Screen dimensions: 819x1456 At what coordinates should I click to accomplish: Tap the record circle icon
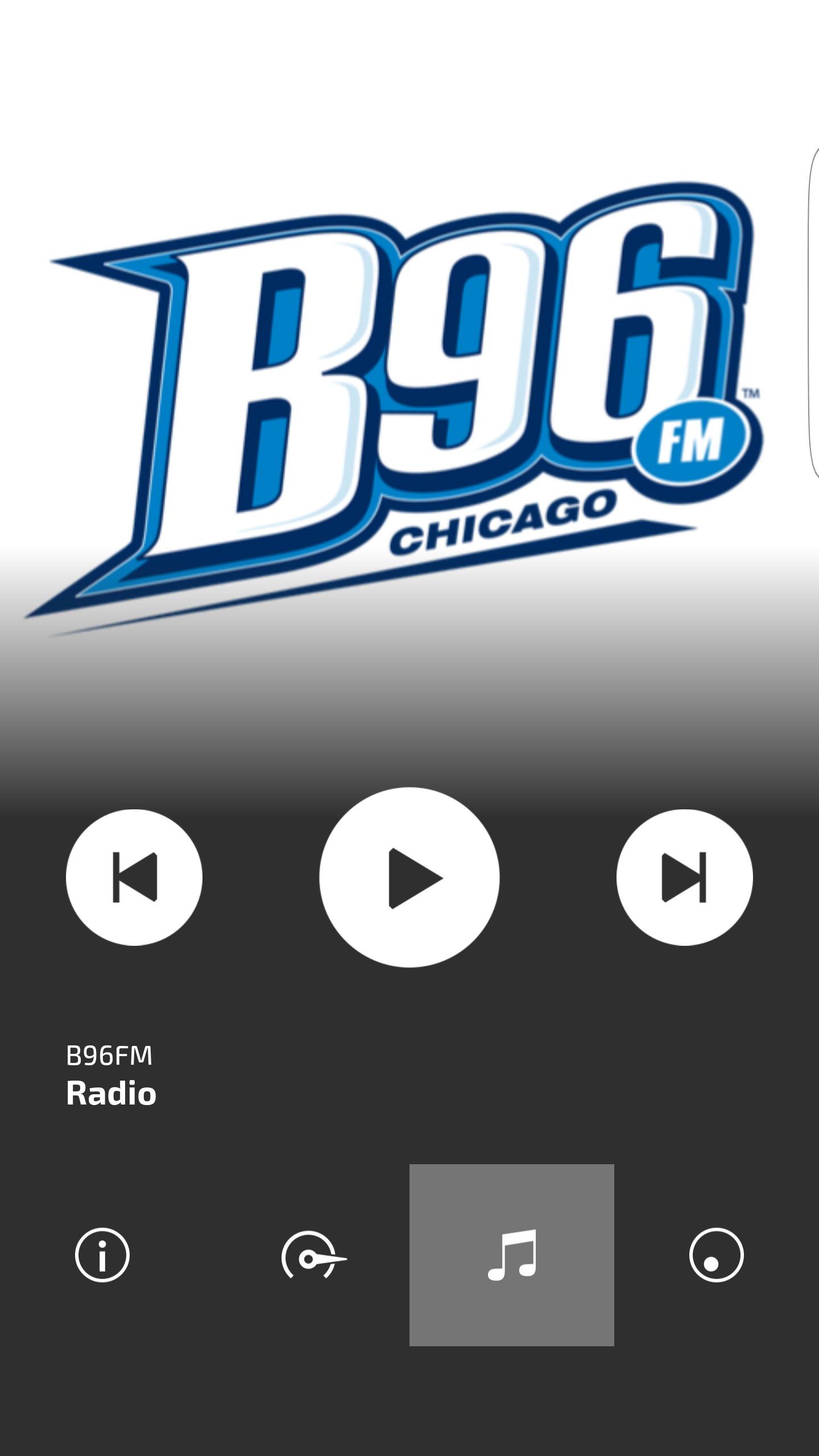716,1255
